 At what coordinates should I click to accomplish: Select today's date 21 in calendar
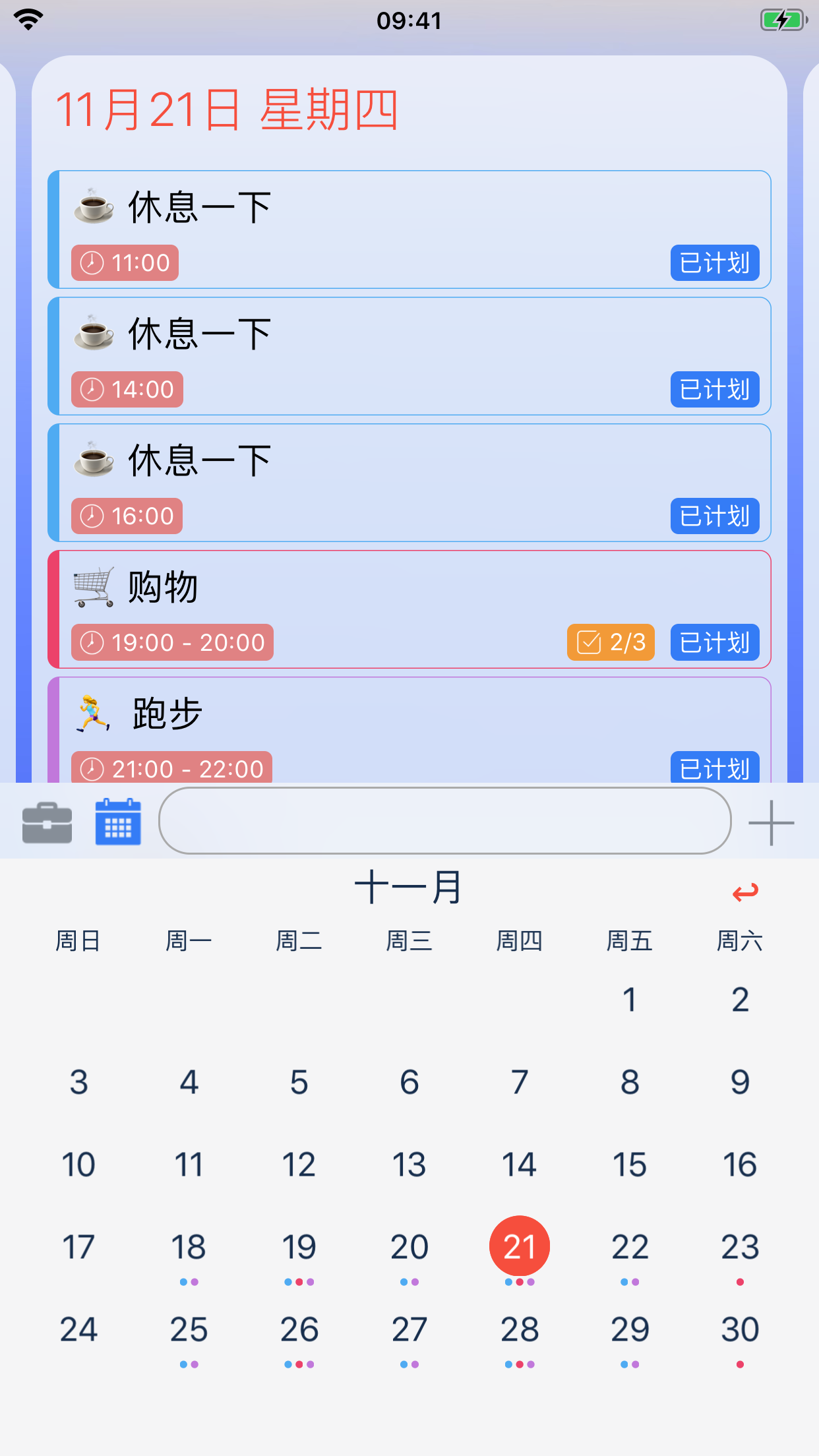(520, 1245)
